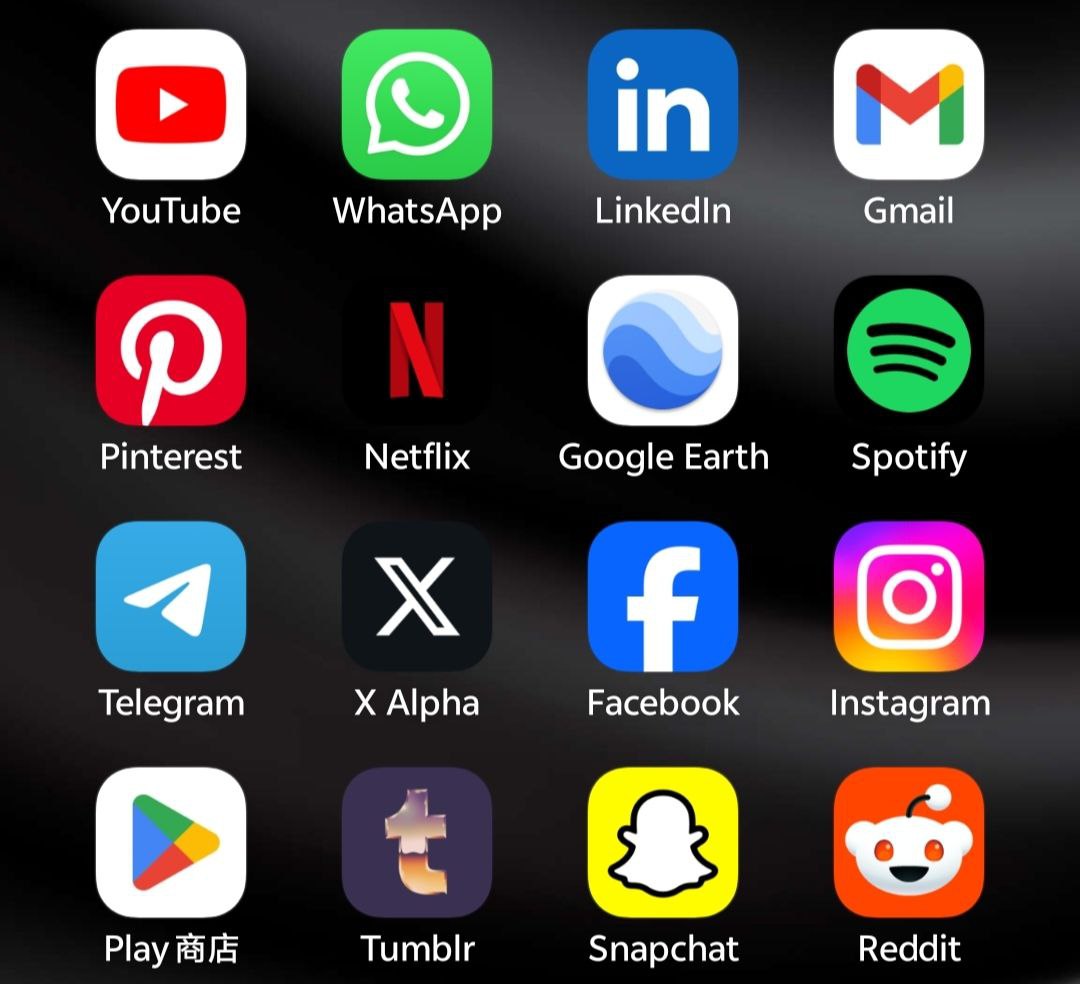Viewport: 1080px width, 984px height.
Task: Open the LinkedIn app
Action: click(x=663, y=104)
